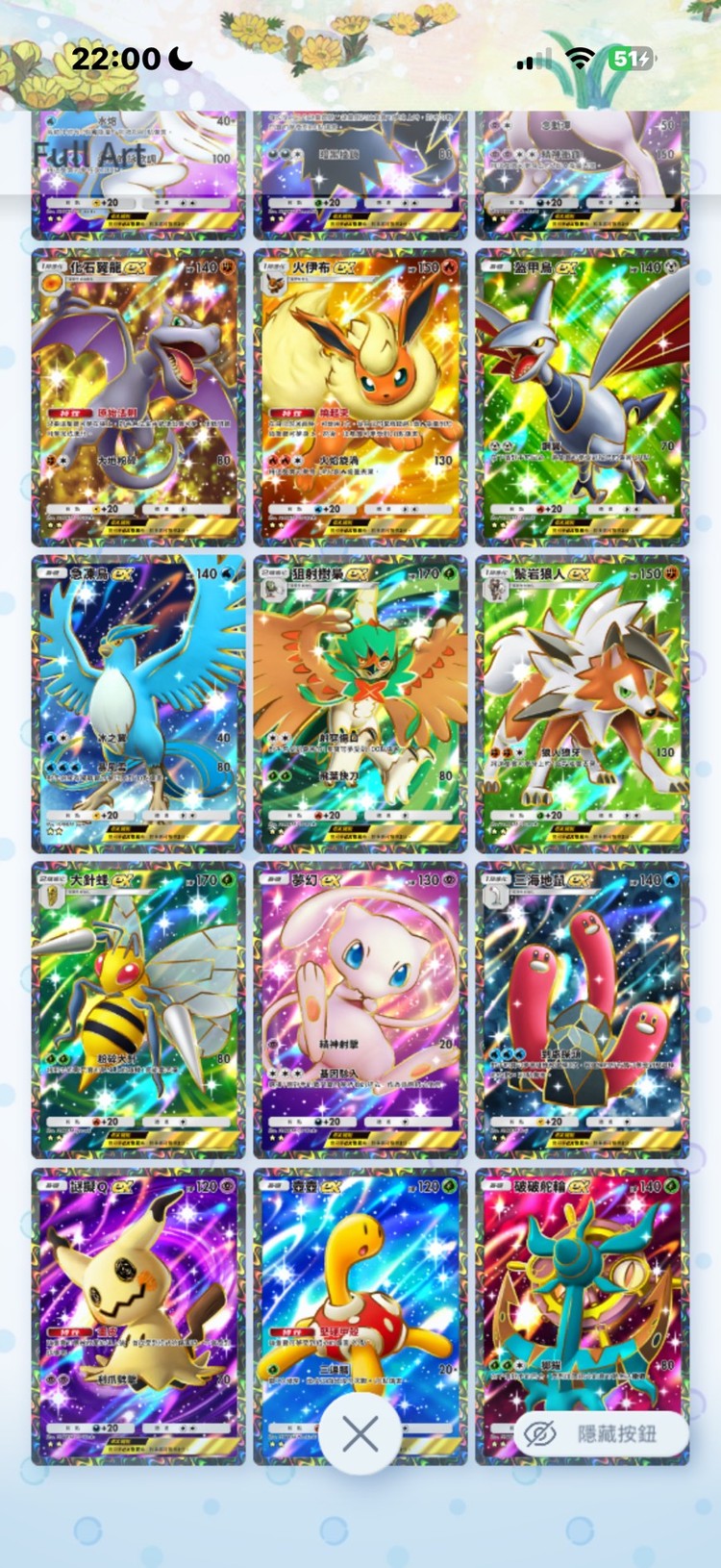
Task: View the 謎擬Q ex Mimikyu card
Action: pos(138,1317)
